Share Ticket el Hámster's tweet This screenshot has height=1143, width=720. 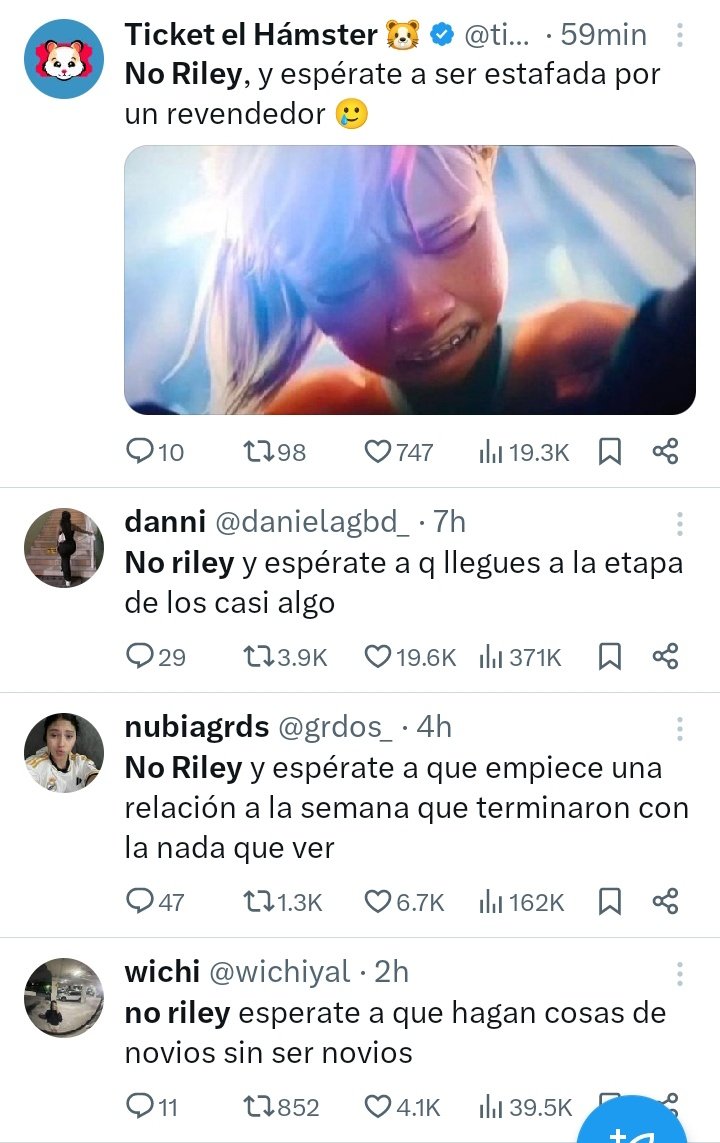point(666,452)
